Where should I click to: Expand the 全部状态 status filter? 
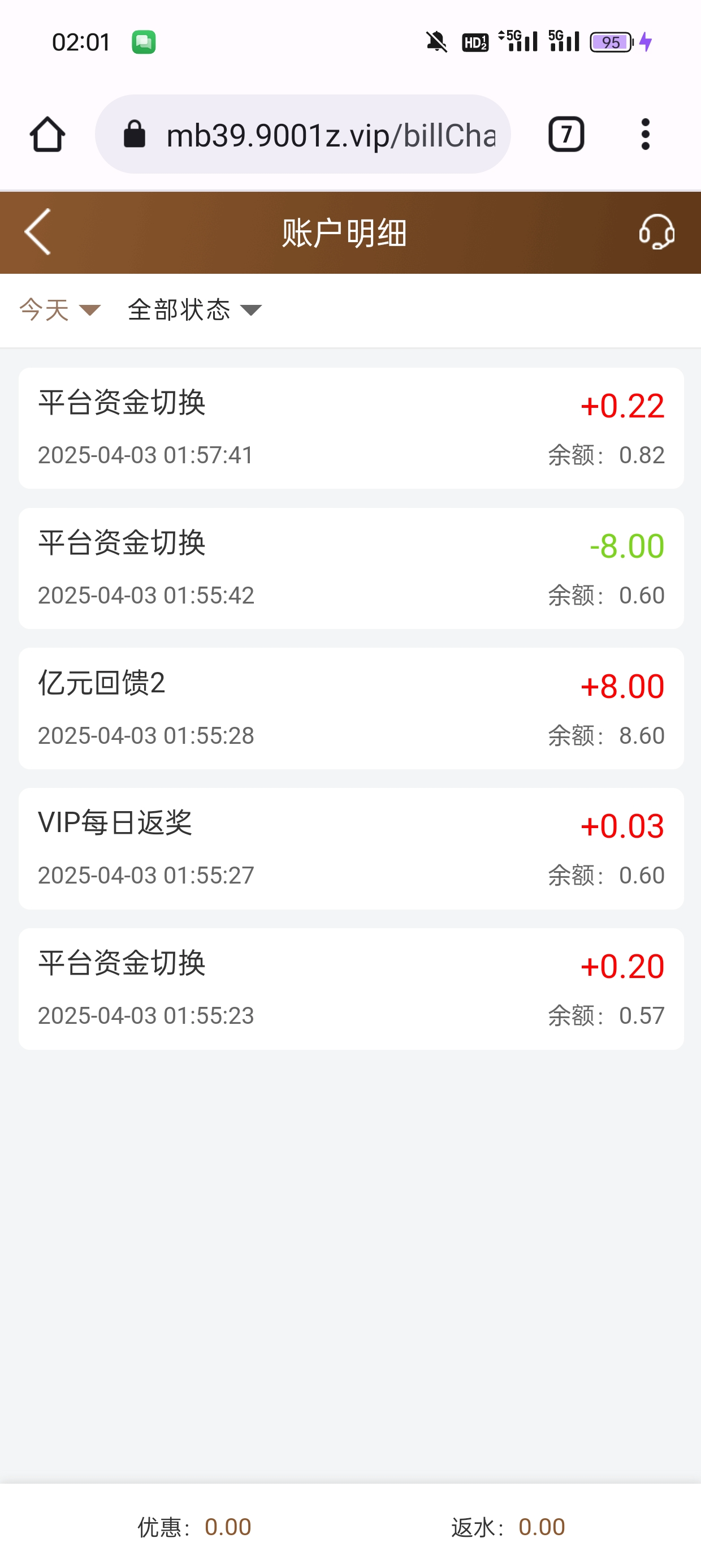194,310
